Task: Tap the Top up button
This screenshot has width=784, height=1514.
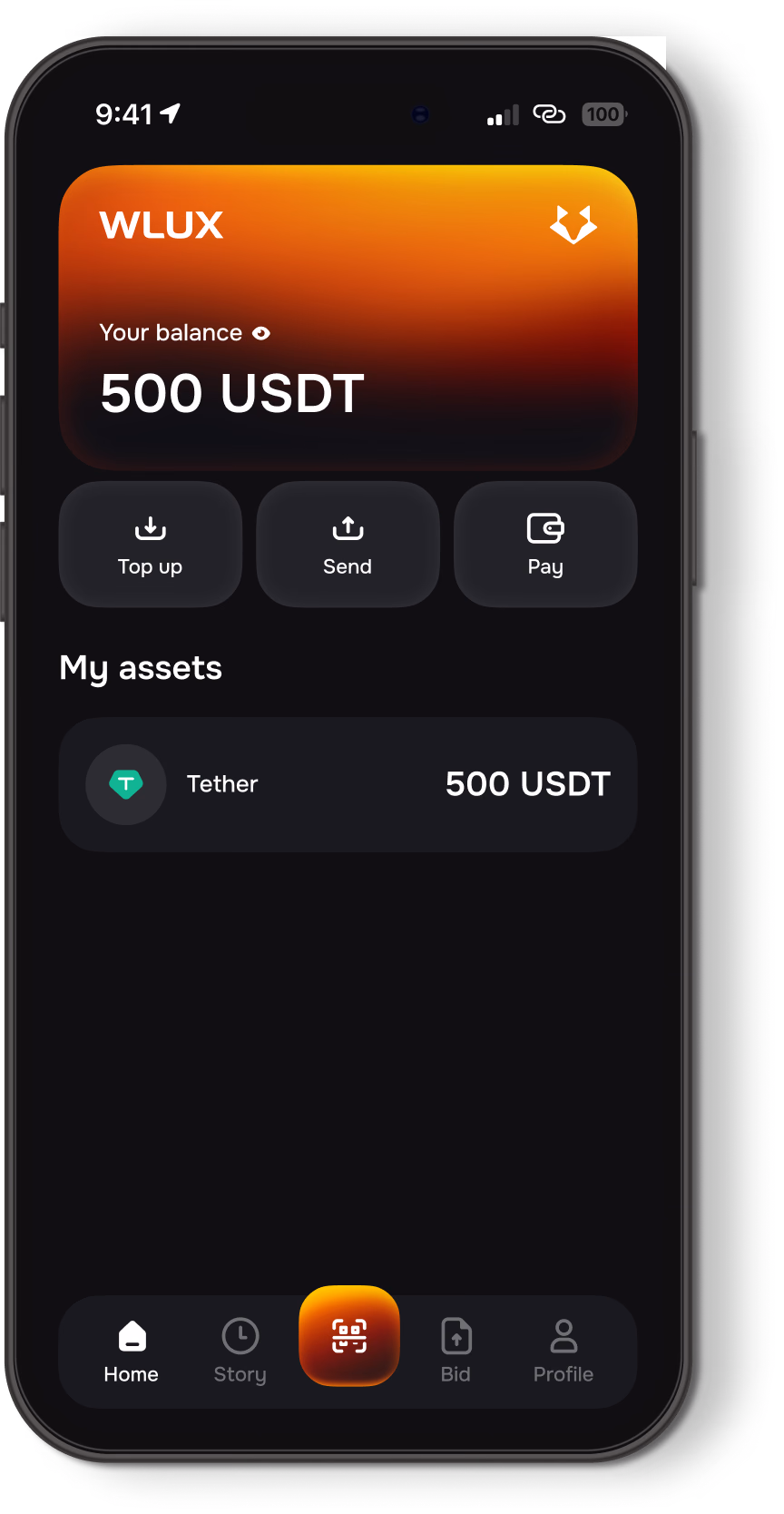Action: click(x=151, y=545)
